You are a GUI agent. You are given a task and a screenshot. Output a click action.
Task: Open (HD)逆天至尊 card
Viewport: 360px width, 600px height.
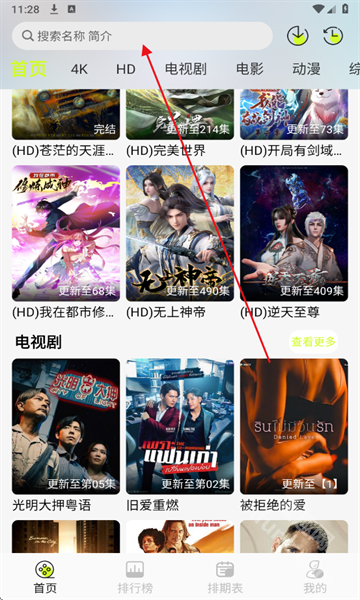tap(294, 243)
